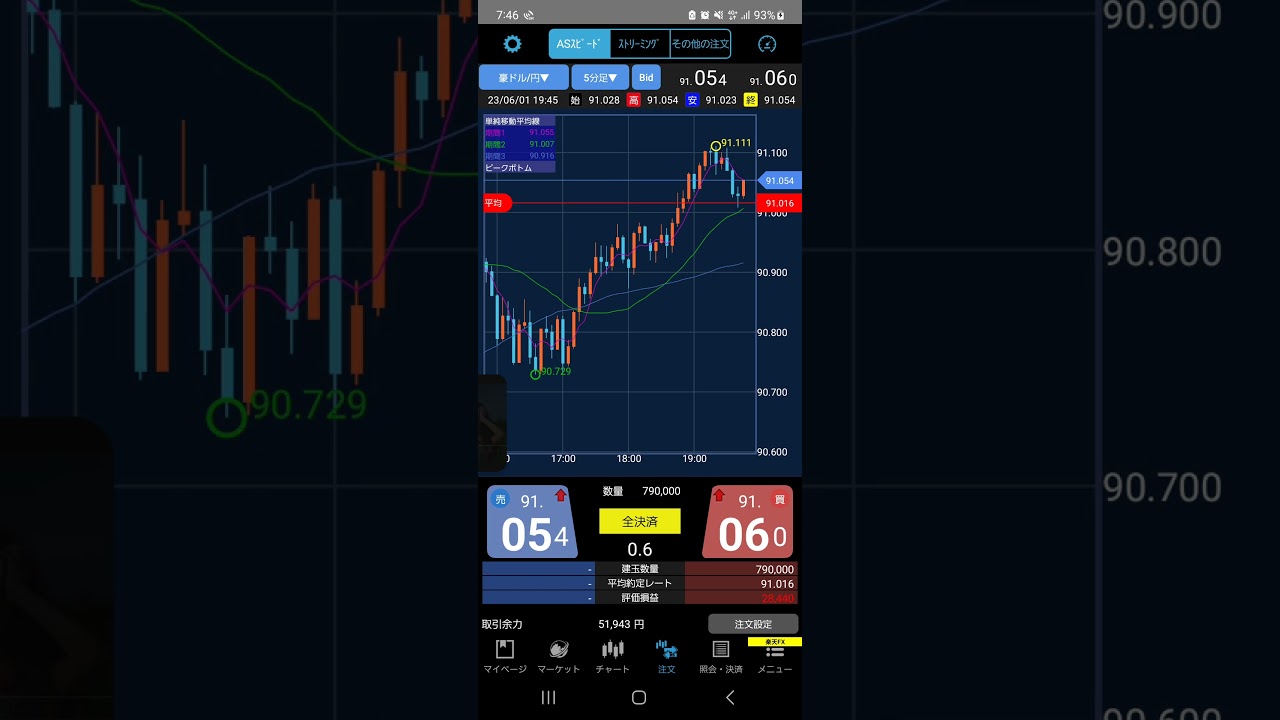Tap the speed gauge icon
1280x720 pixels.
tap(767, 44)
